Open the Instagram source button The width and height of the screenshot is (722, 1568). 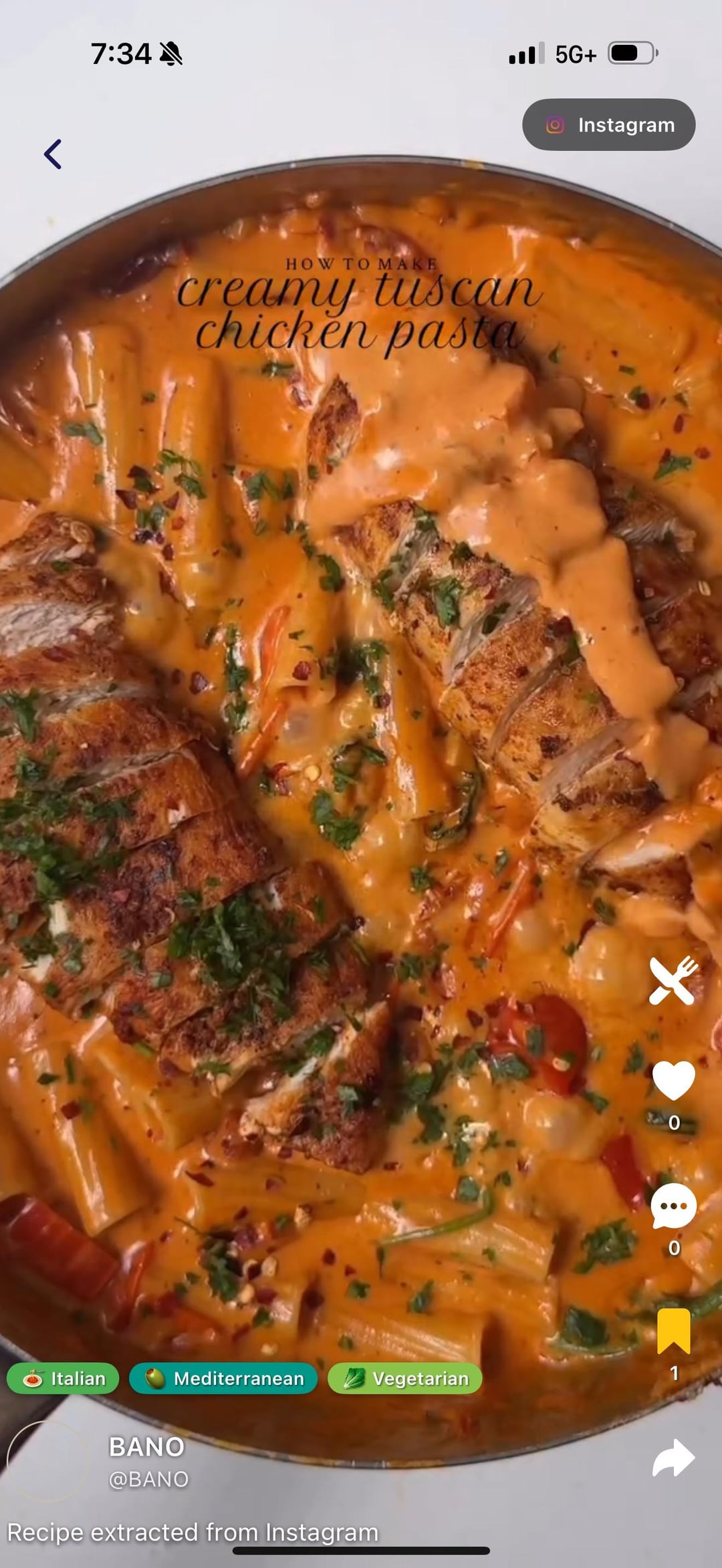608,125
